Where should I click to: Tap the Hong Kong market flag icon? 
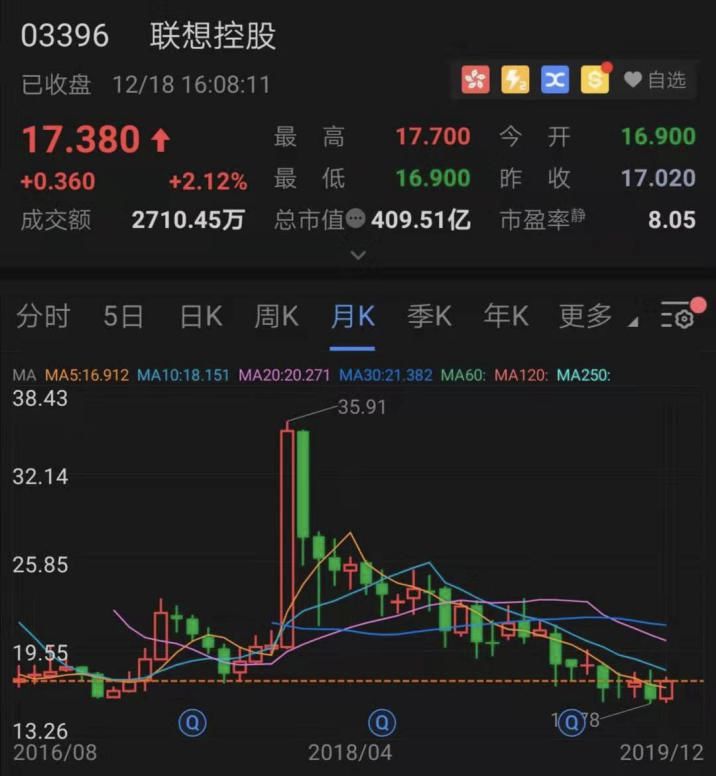click(476, 80)
